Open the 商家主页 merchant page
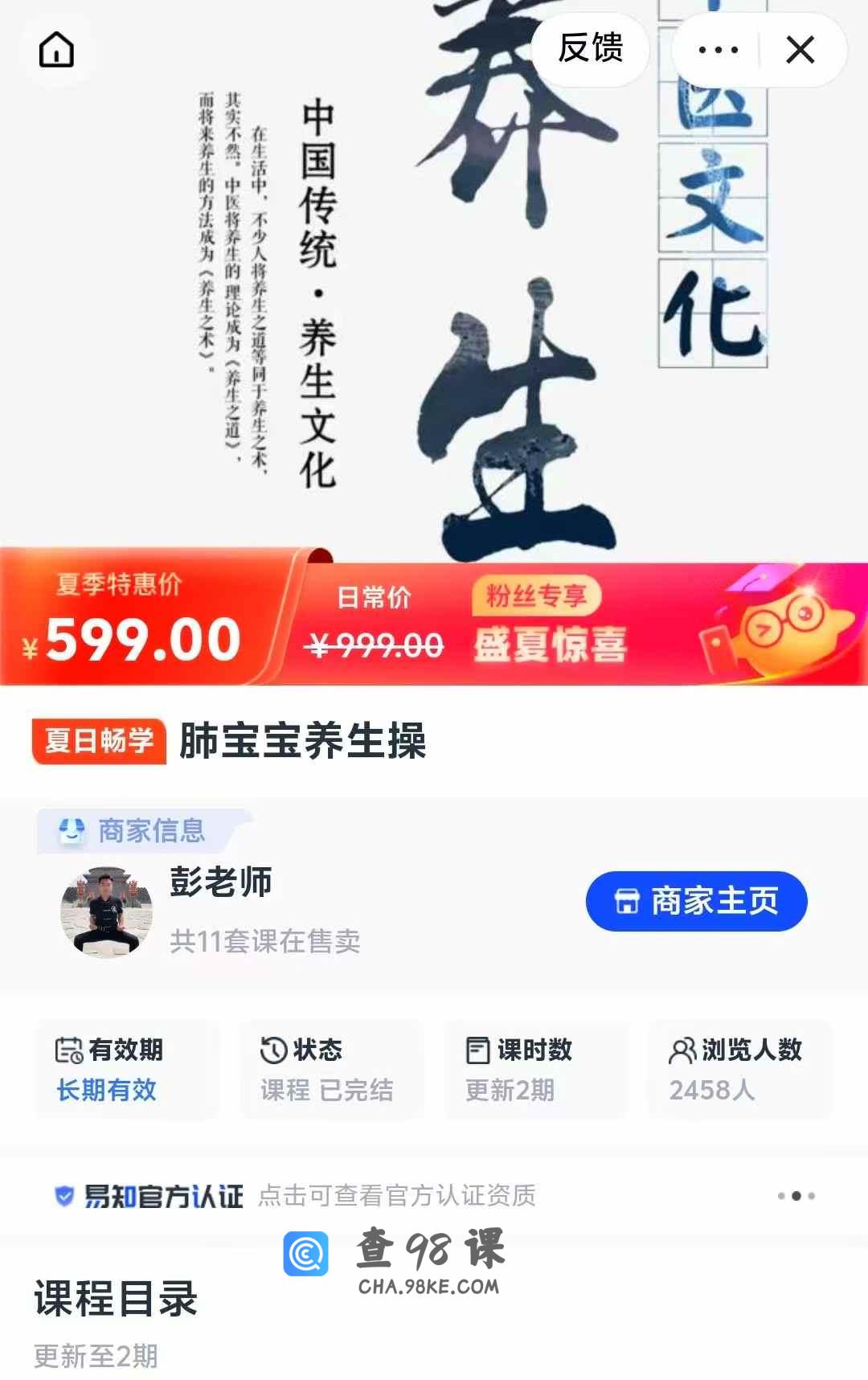Screen dimensions: 868x1380 click(x=696, y=901)
